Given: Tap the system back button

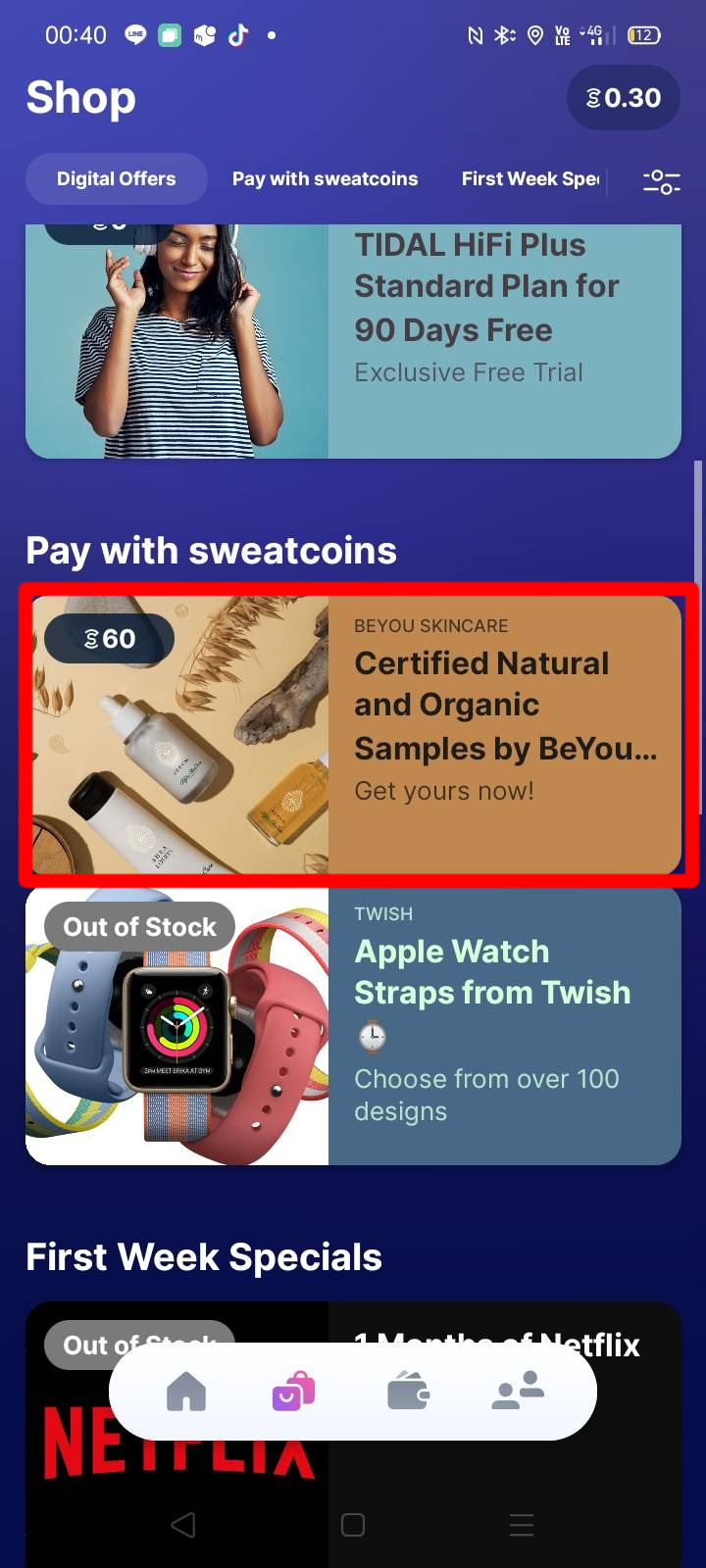Looking at the screenshot, I should pos(183,1525).
